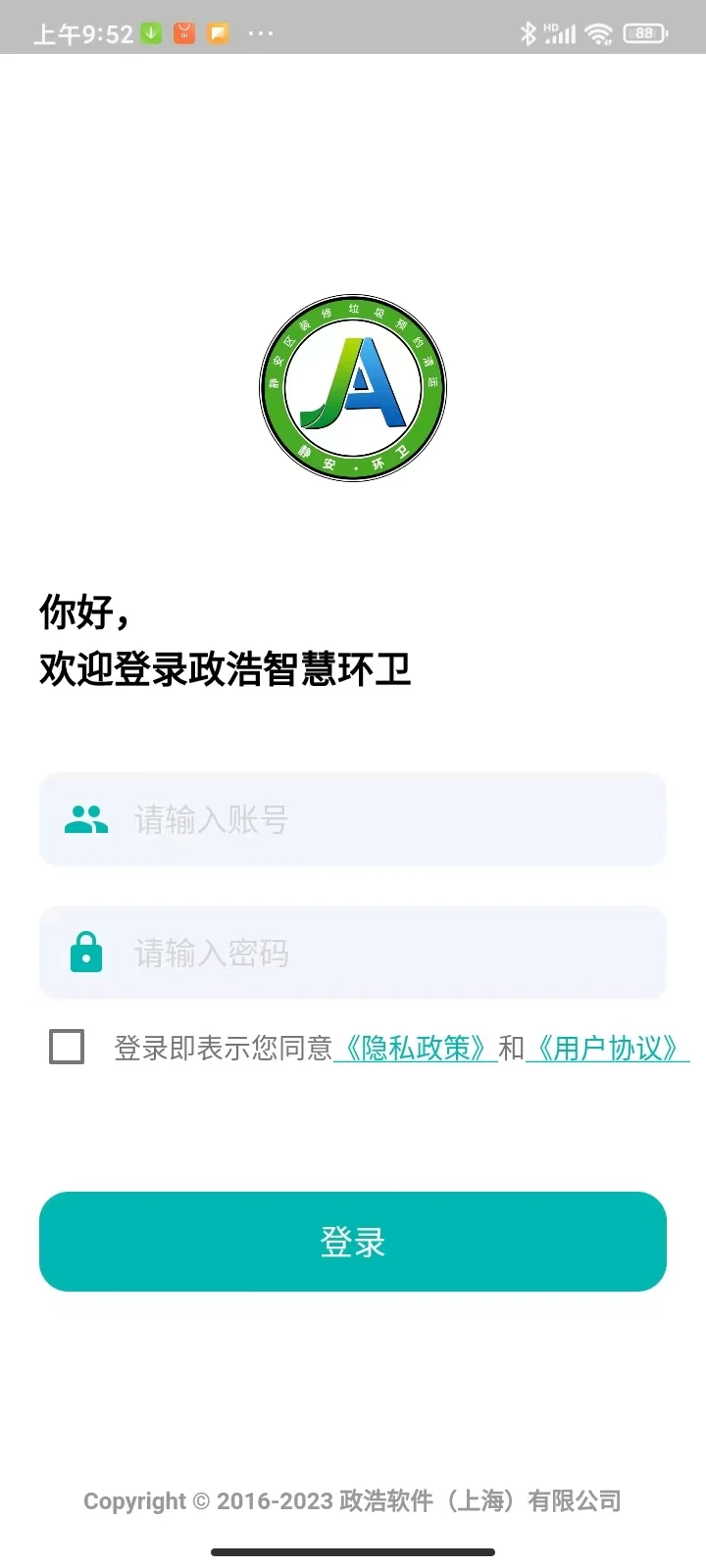Expand notifications via the ellipsis in status bar
The image size is (706, 1568).
click(x=259, y=32)
